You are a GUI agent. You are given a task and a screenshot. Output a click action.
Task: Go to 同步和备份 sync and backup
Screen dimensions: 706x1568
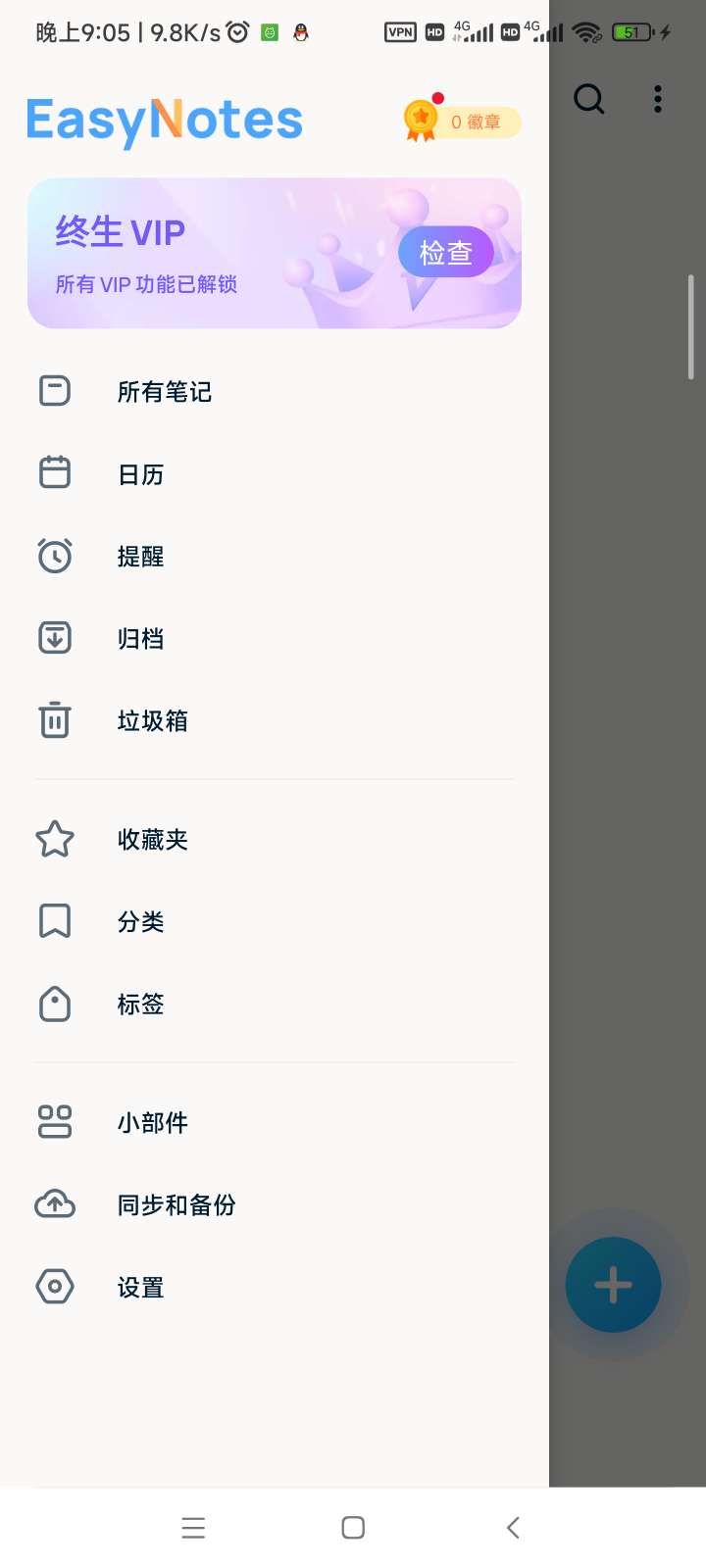point(176,1205)
